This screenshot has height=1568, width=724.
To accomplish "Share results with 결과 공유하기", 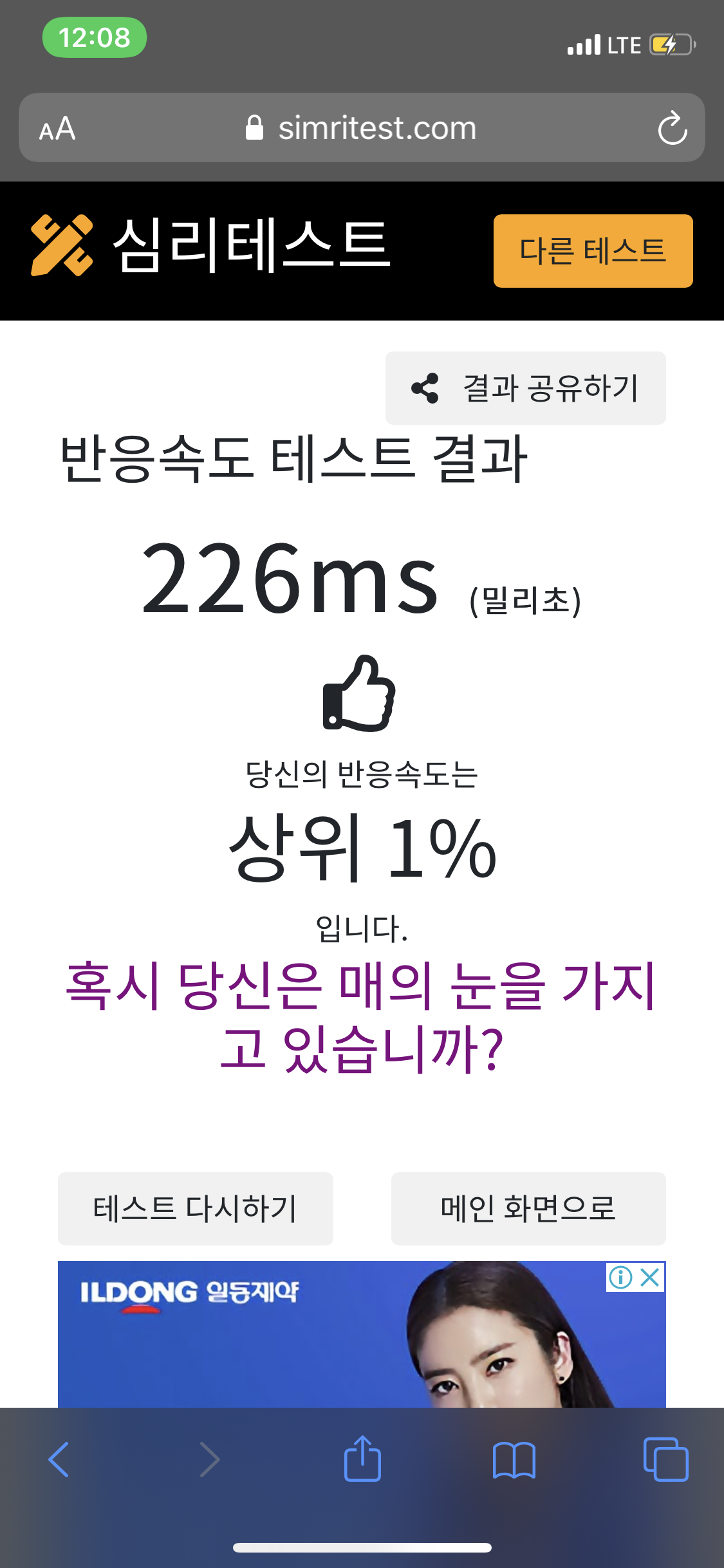I will 525,388.
